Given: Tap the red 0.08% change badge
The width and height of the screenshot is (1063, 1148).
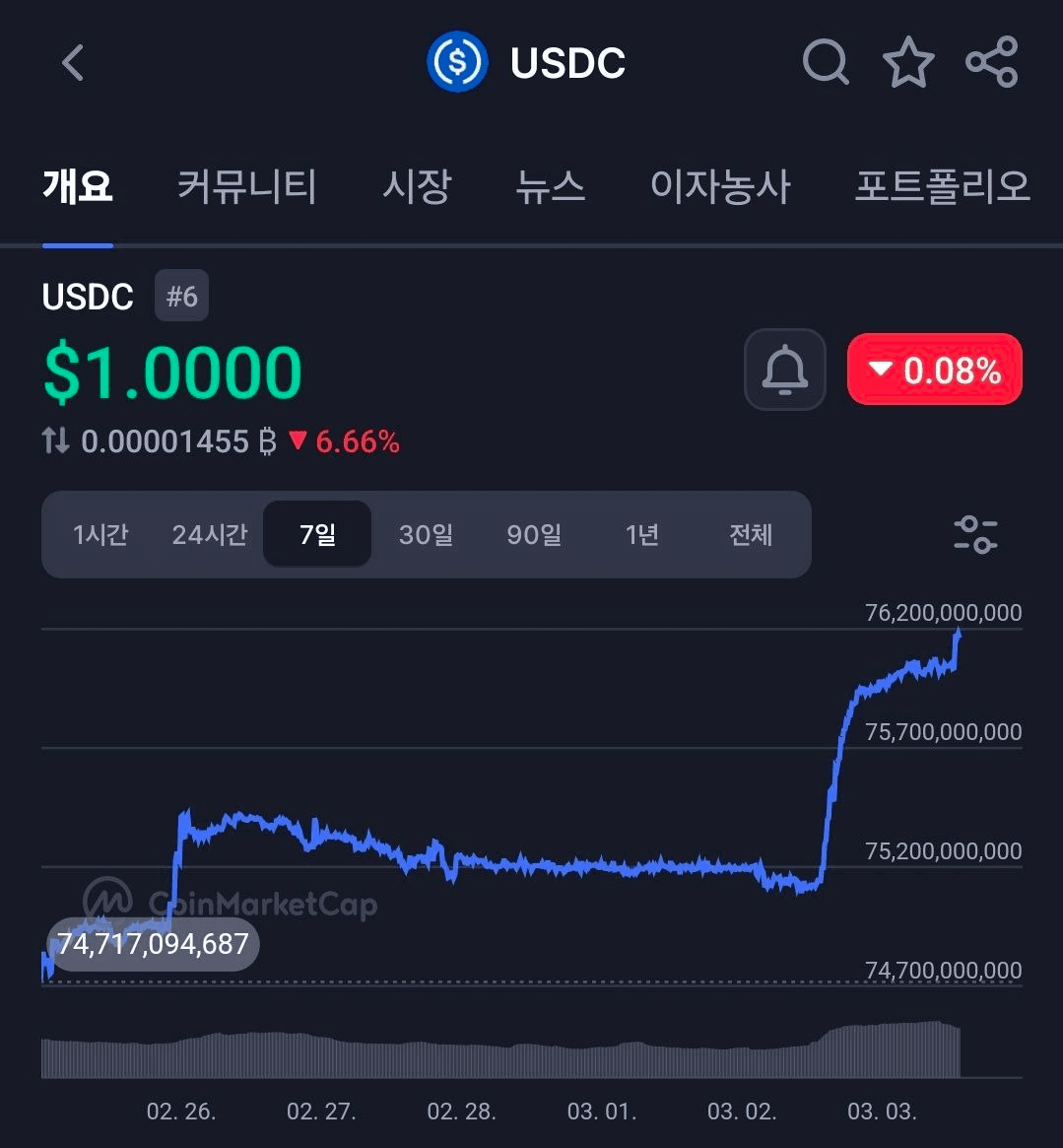Looking at the screenshot, I should click(x=935, y=370).
